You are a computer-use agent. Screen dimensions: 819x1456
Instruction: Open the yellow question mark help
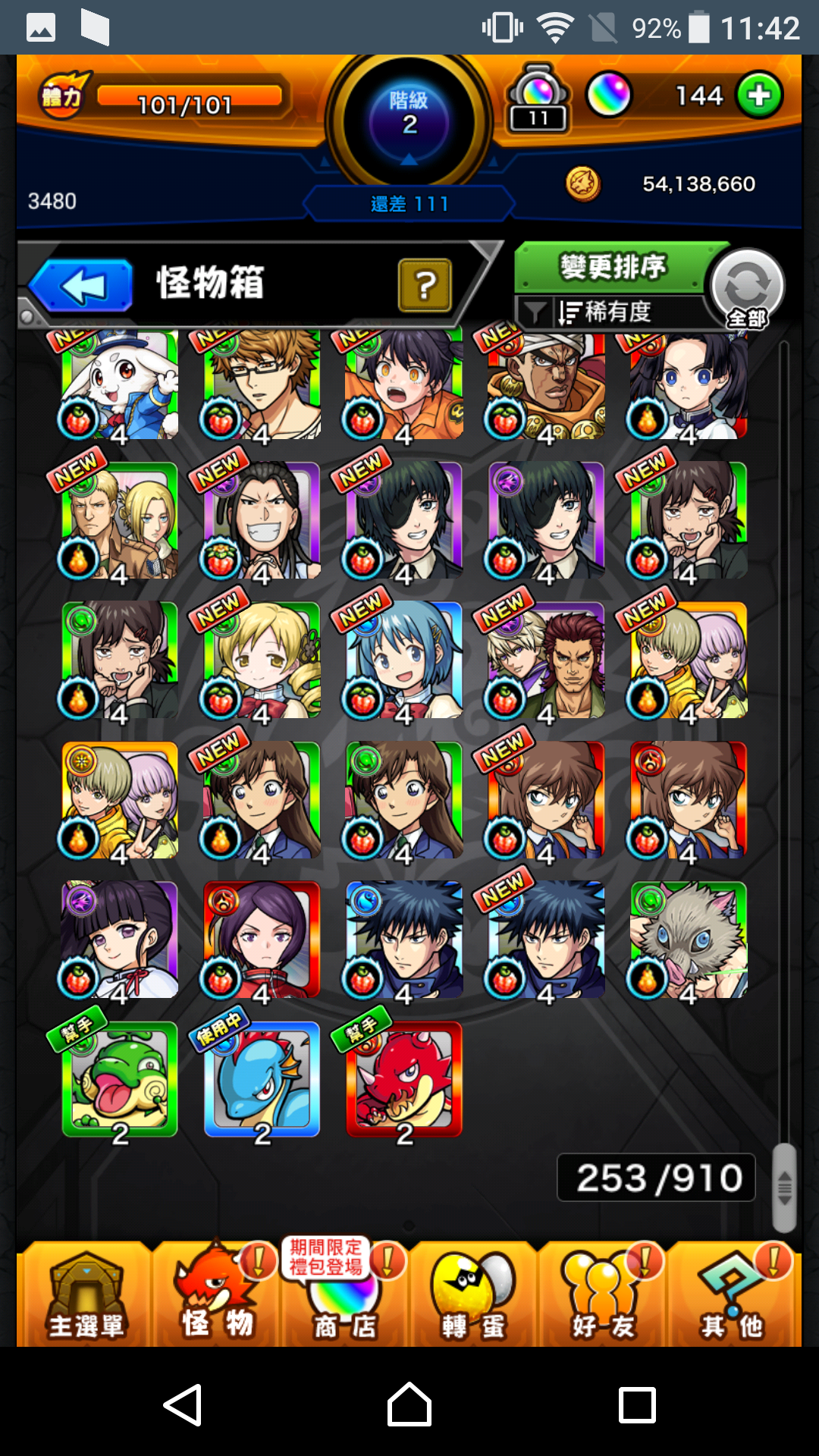(425, 285)
